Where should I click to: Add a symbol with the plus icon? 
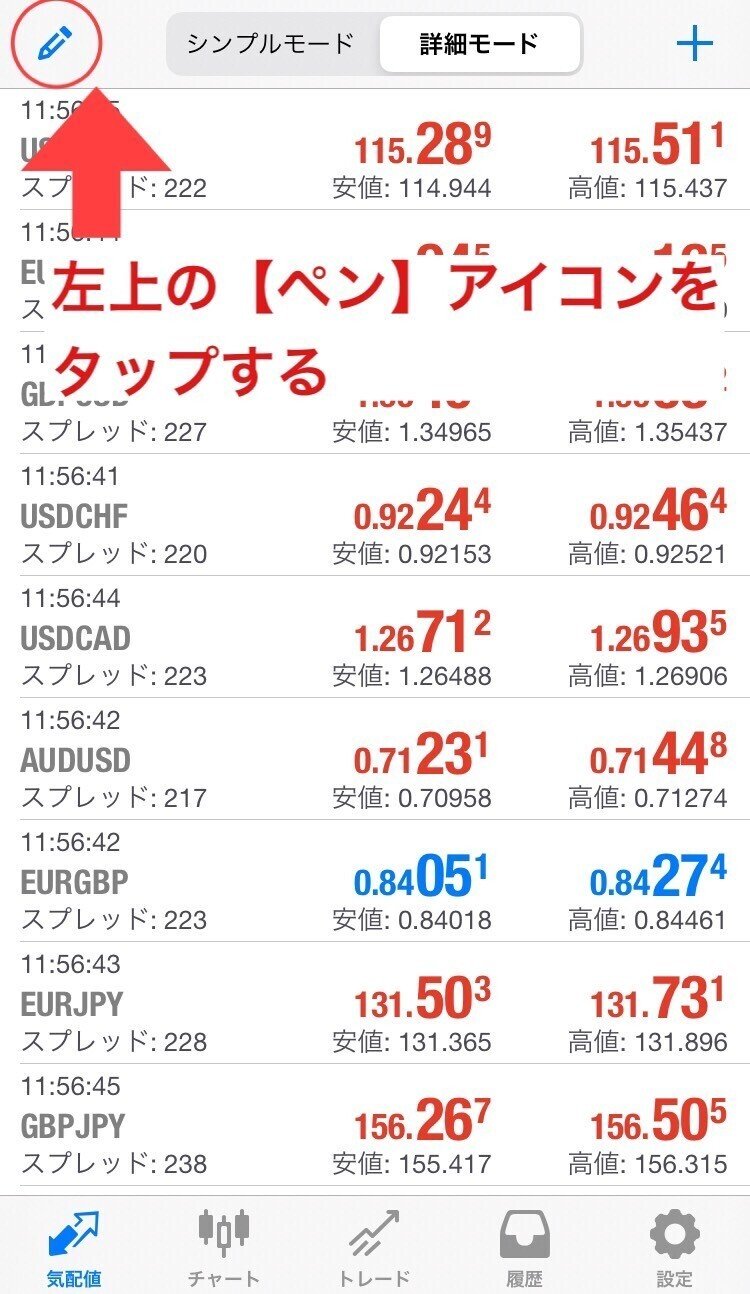694,43
